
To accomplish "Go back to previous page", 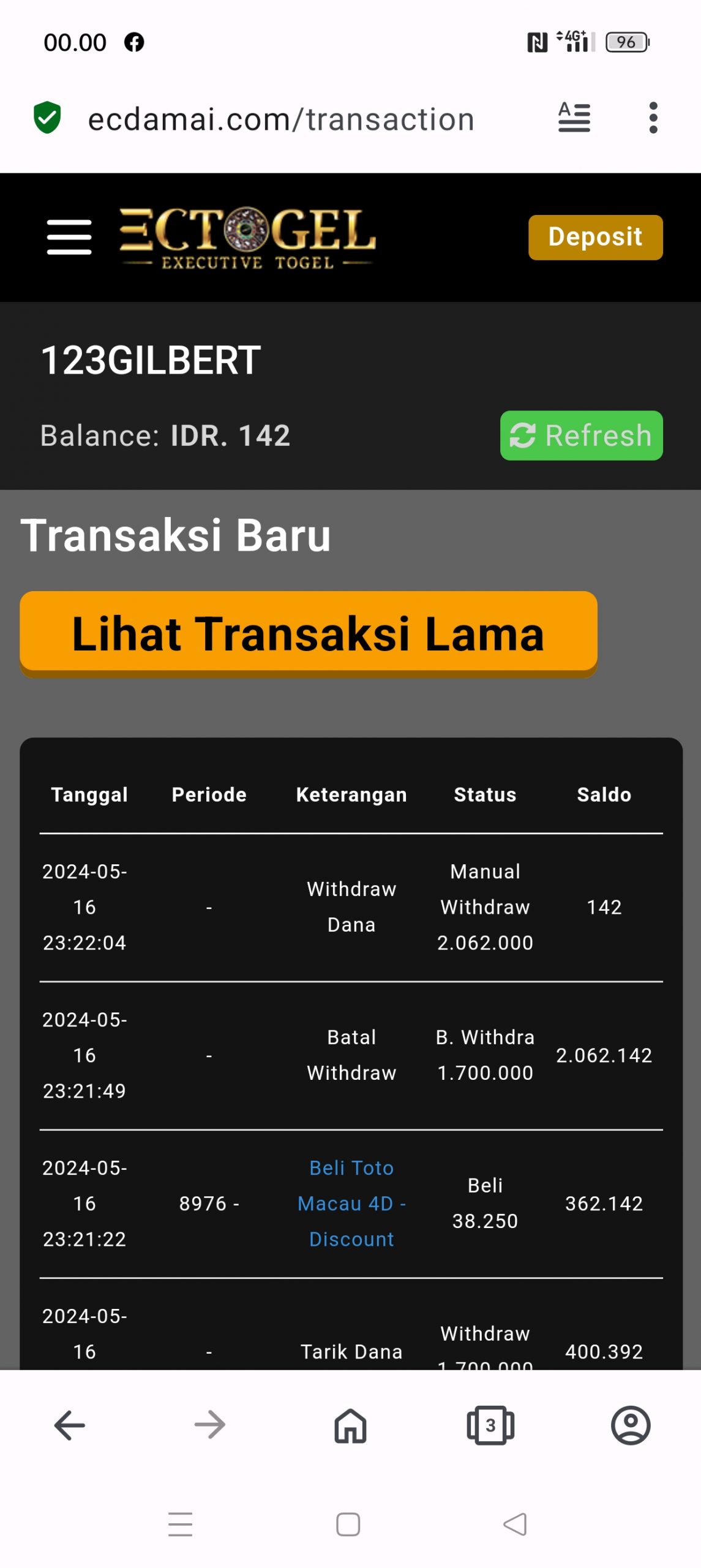I will [x=69, y=1424].
